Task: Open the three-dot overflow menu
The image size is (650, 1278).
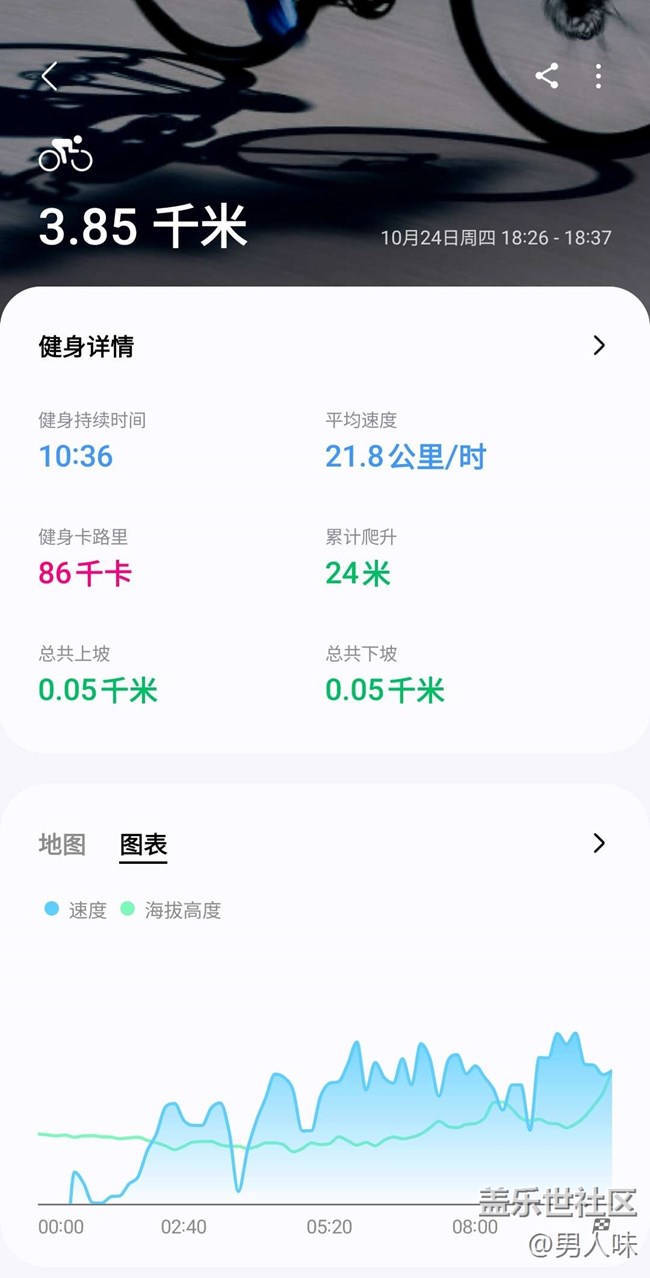Action: (598, 76)
